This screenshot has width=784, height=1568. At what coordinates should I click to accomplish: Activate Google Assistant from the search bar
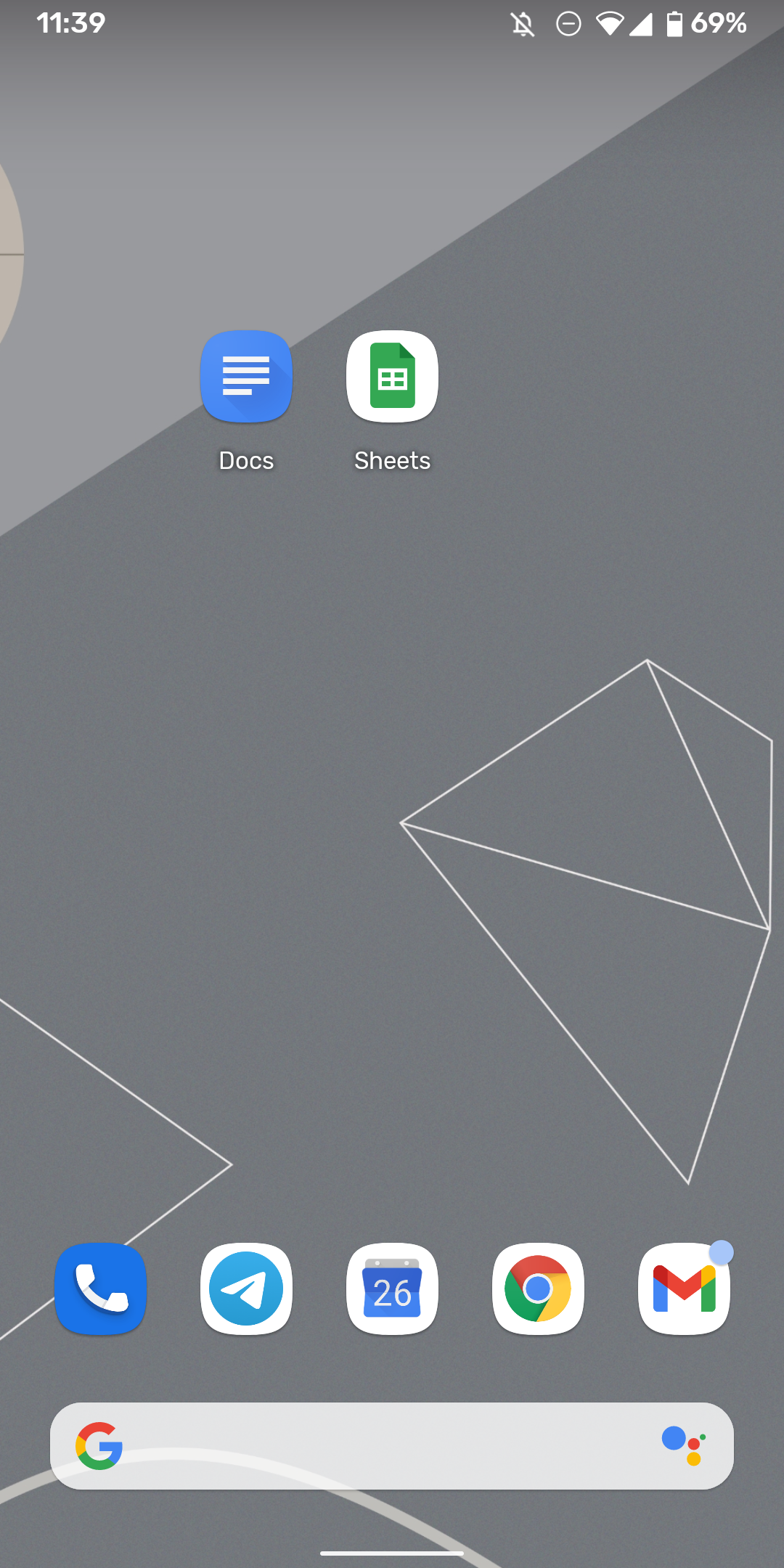pyautogui.click(x=684, y=1446)
